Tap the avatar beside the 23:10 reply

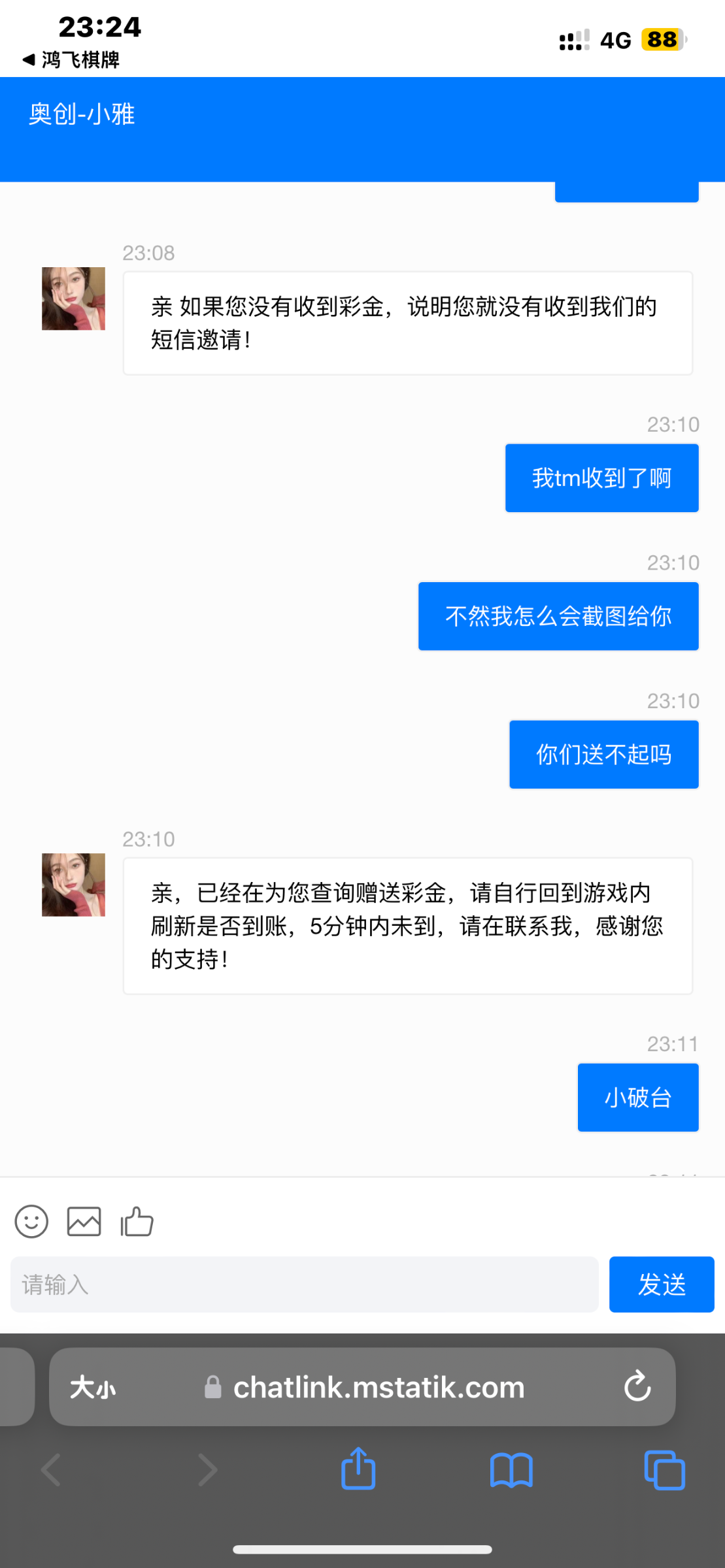73,884
